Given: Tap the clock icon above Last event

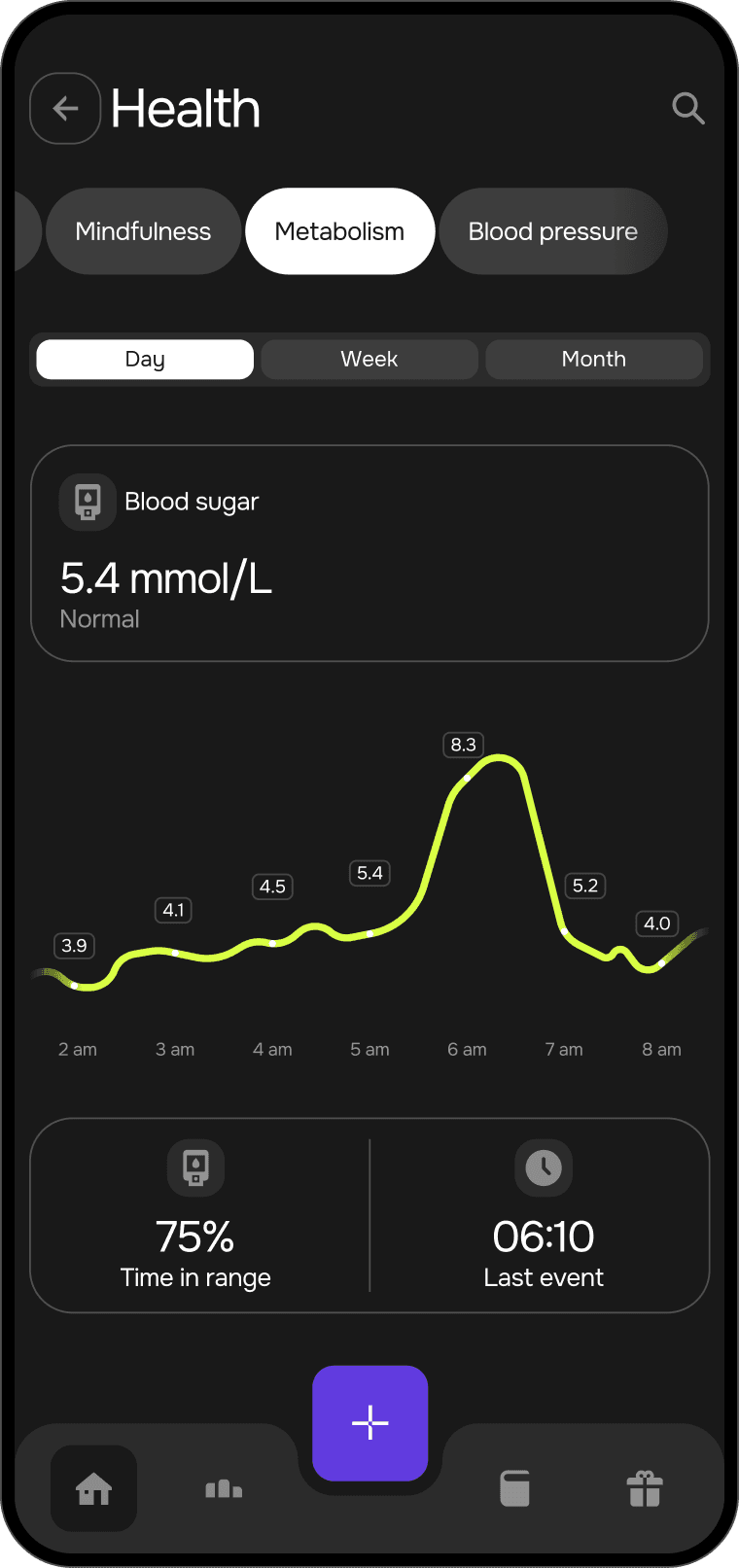Looking at the screenshot, I should [544, 1167].
